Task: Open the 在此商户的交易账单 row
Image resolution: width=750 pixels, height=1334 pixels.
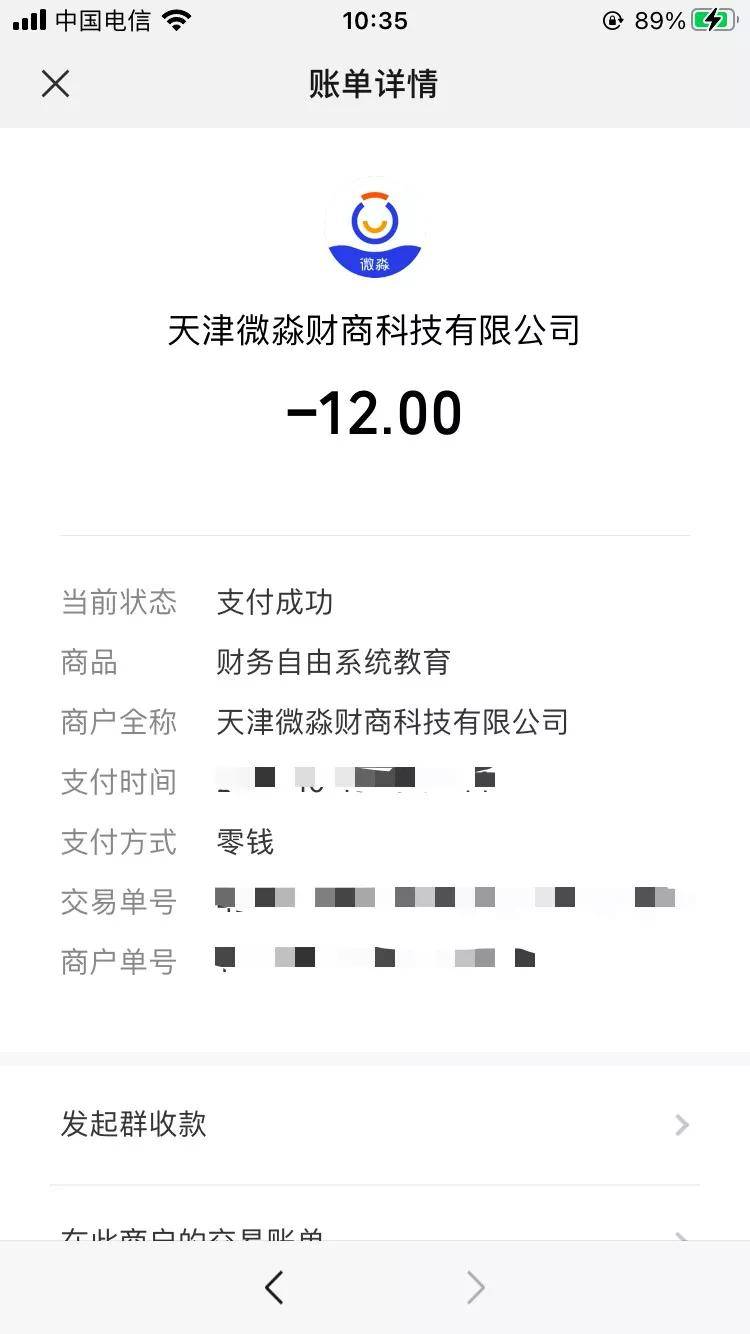Action: (x=375, y=1235)
